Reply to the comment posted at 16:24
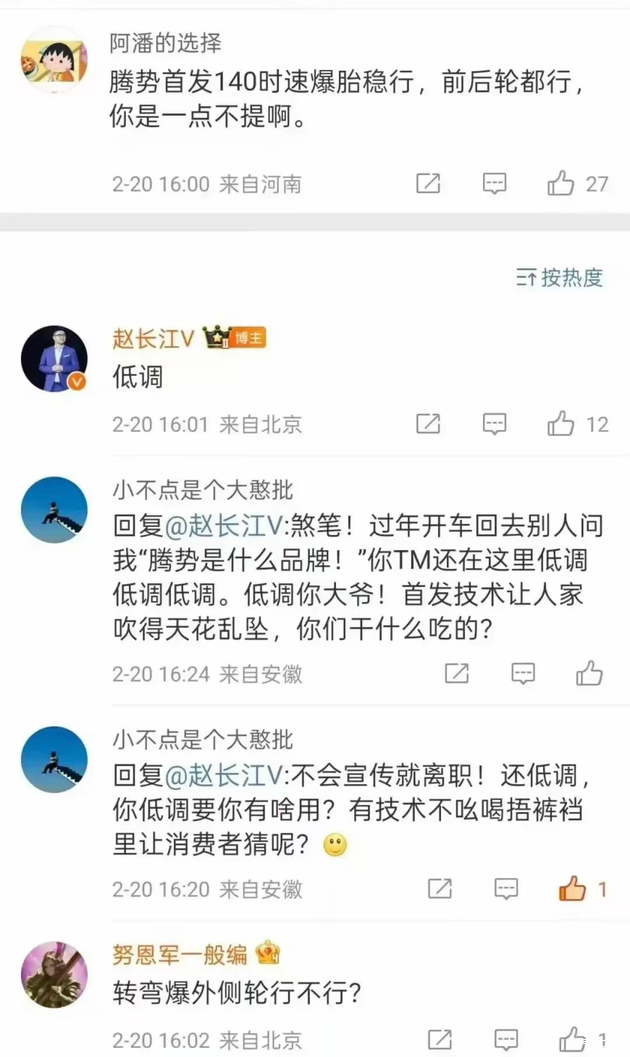630x1057 pixels. 522,673
